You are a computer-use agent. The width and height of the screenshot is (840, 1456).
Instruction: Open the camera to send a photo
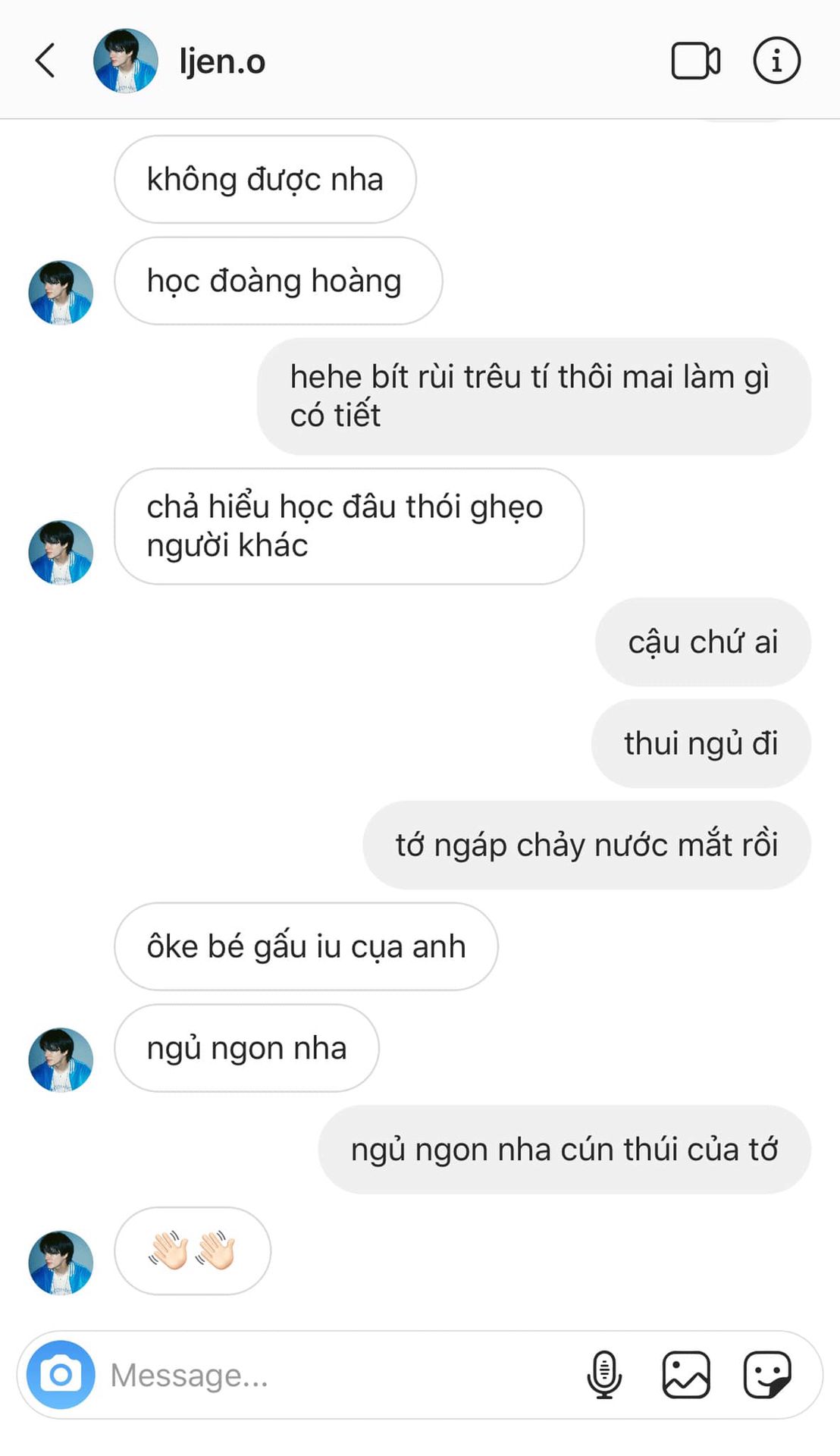pos(61,1375)
